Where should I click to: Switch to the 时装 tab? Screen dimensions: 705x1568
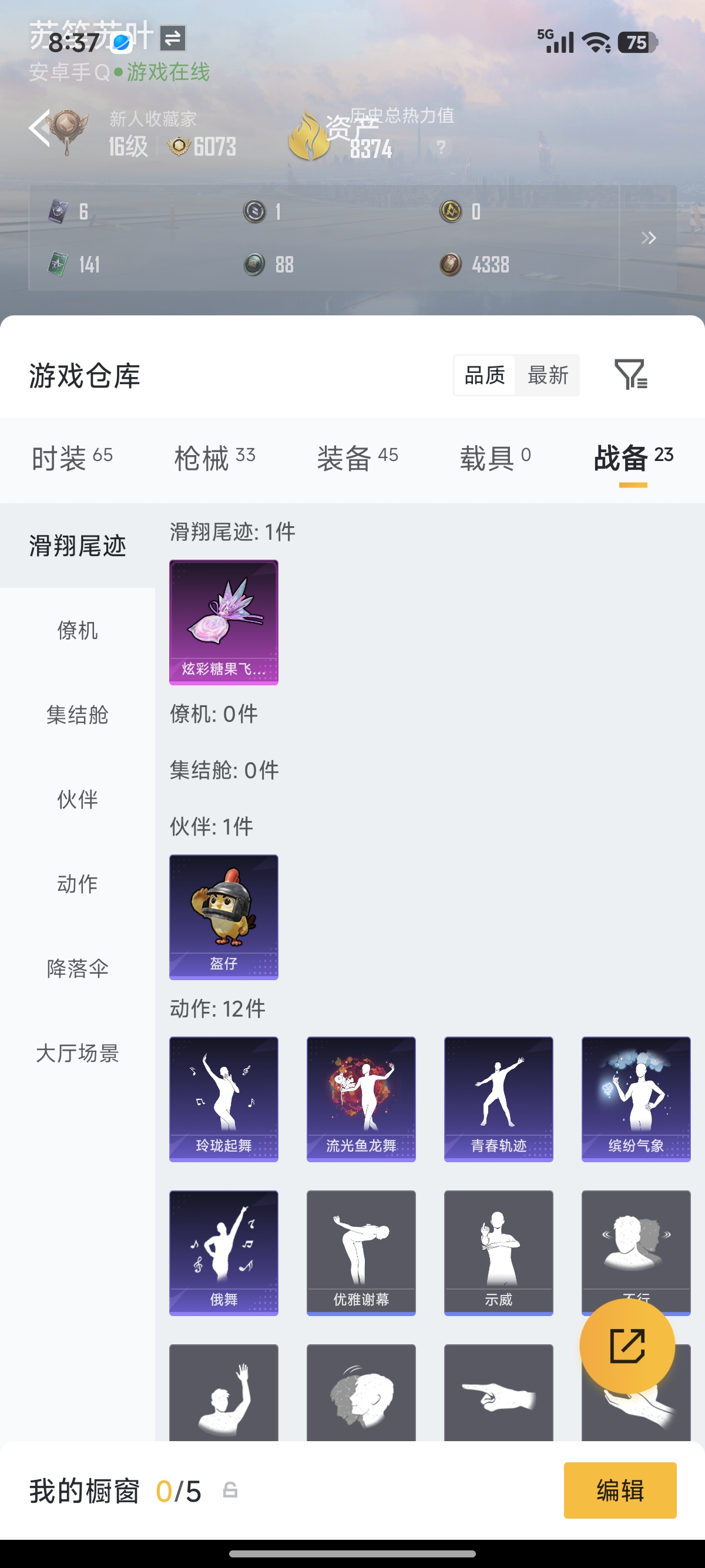tap(72, 457)
